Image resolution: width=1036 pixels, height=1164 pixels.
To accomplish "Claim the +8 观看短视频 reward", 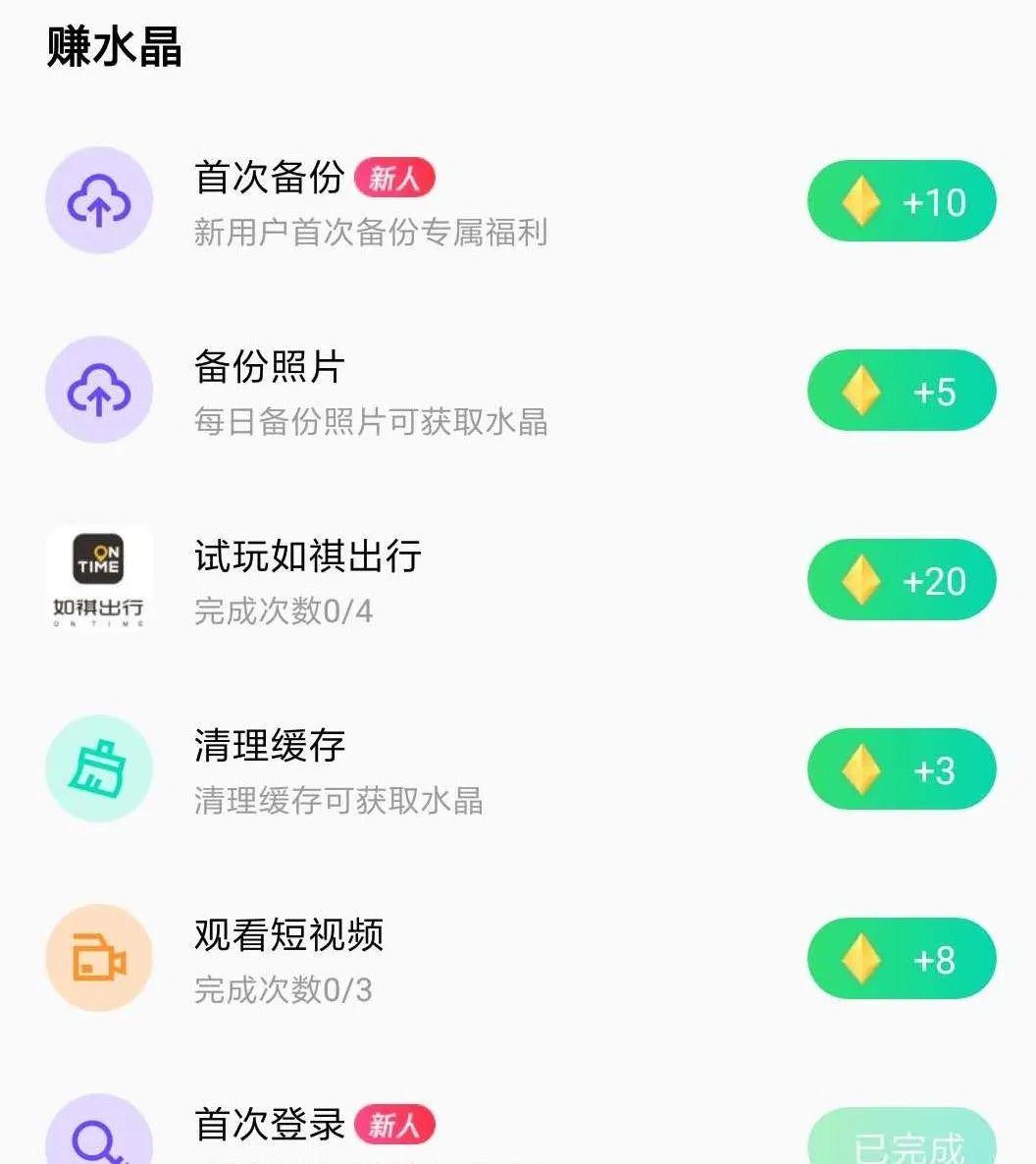I will click(x=901, y=958).
